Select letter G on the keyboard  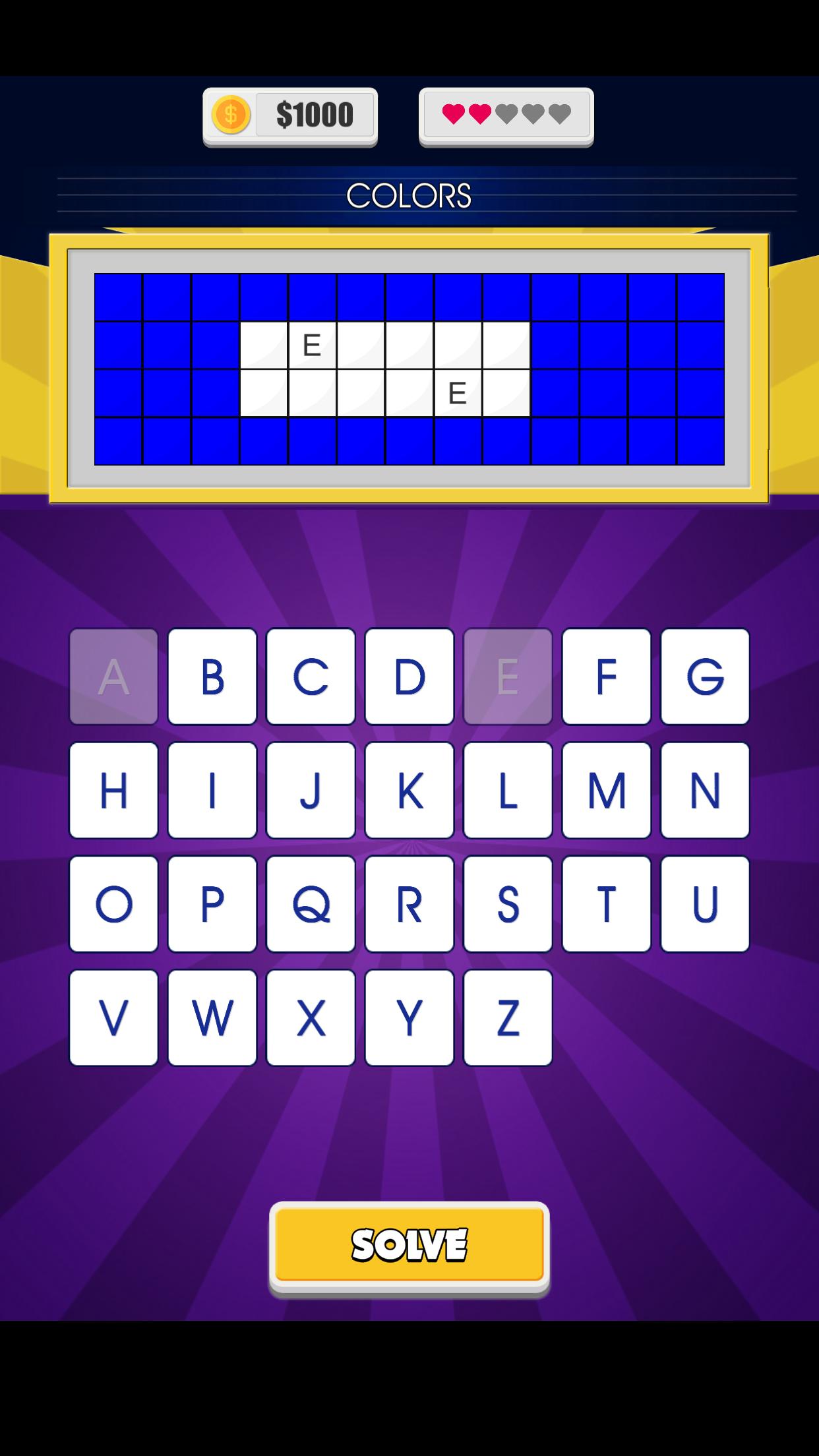(x=705, y=676)
